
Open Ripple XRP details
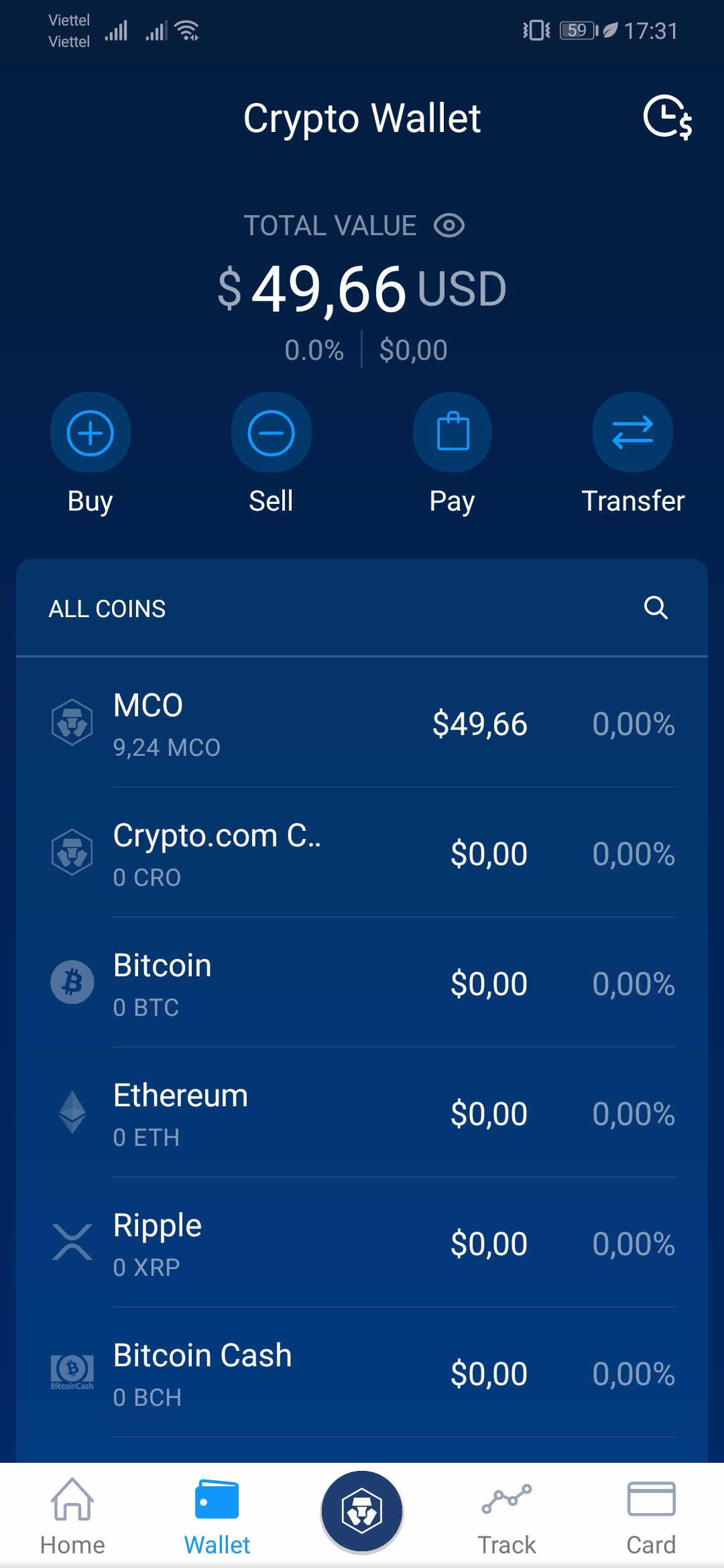362,1244
